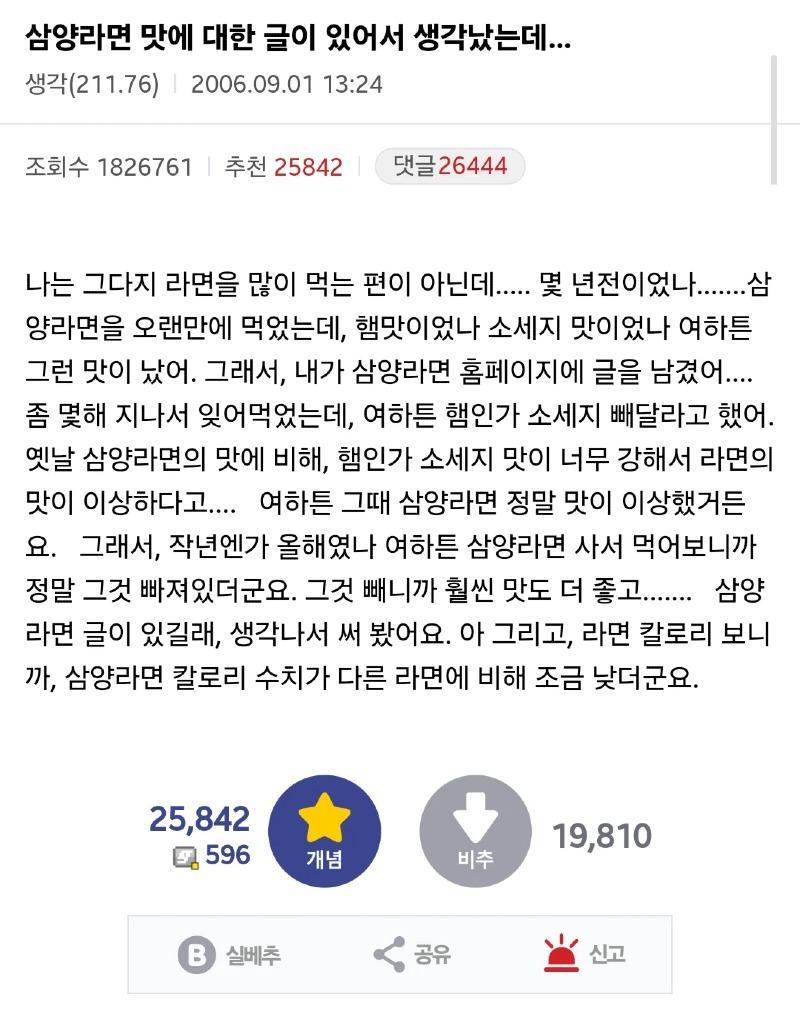Share this post via 공유
Viewport: 800px width, 1020px height.
411,954
